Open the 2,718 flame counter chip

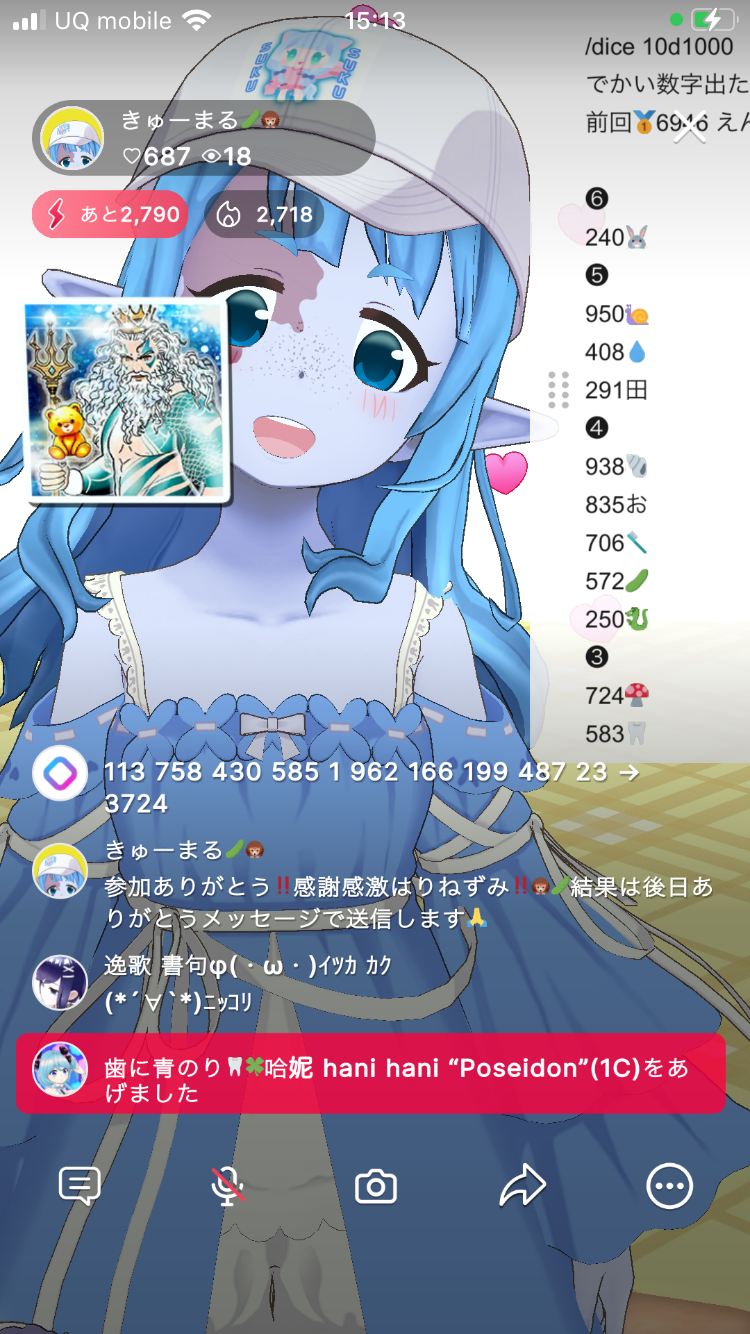(x=265, y=214)
